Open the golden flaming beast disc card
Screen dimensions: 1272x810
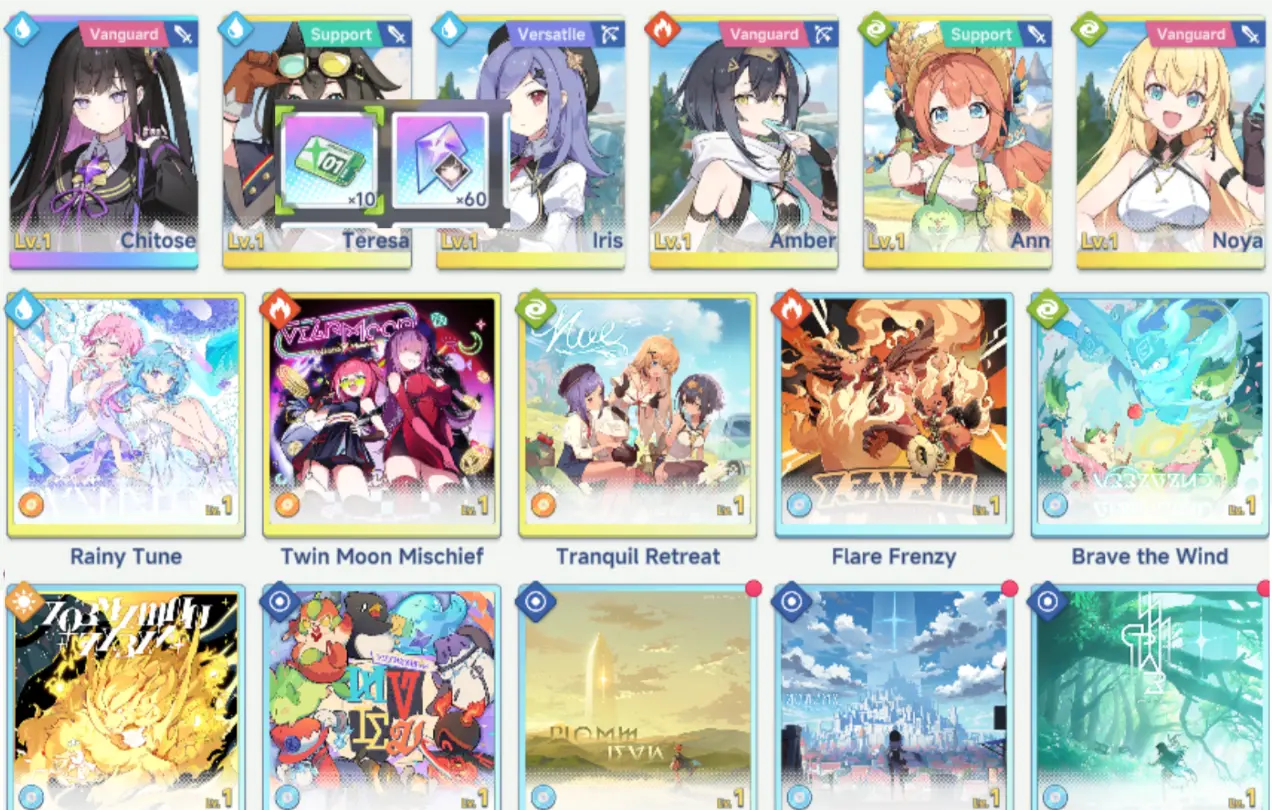[126, 700]
